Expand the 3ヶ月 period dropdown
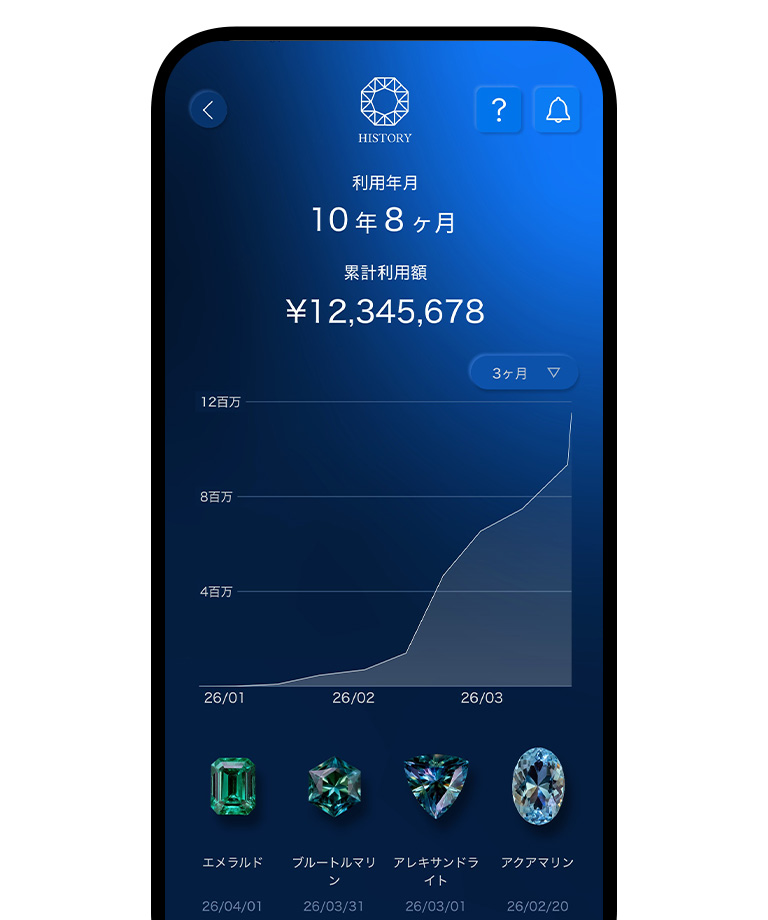Viewport: 768px width, 920px height. [524, 373]
